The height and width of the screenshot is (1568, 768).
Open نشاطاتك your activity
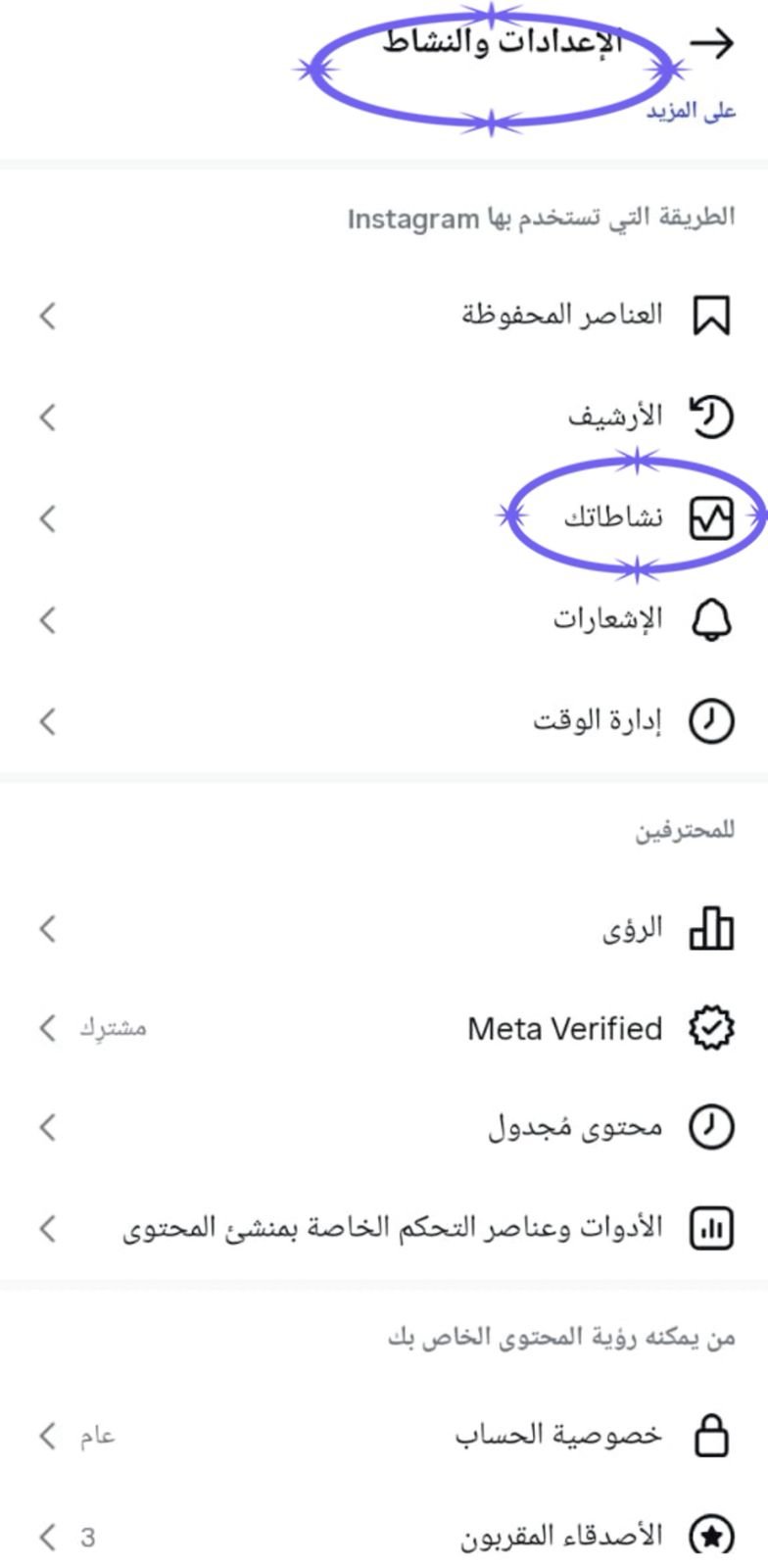click(613, 518)
